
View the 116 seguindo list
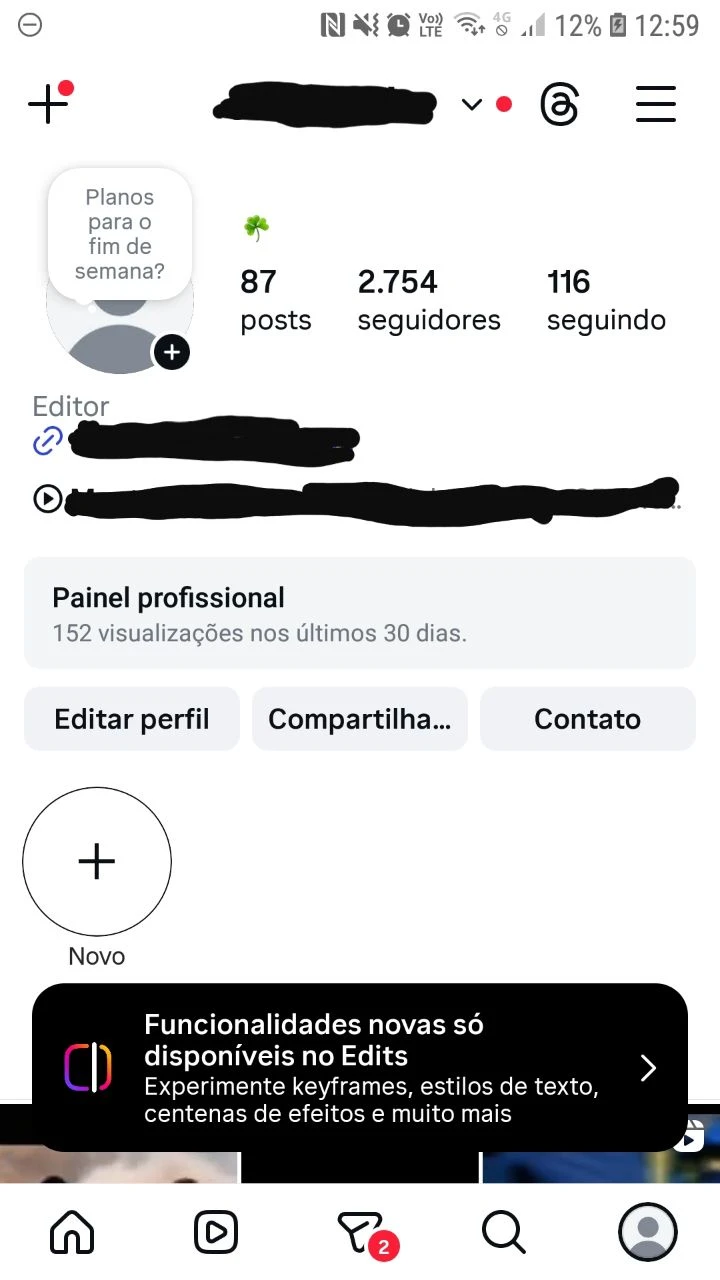coord(606,300)
